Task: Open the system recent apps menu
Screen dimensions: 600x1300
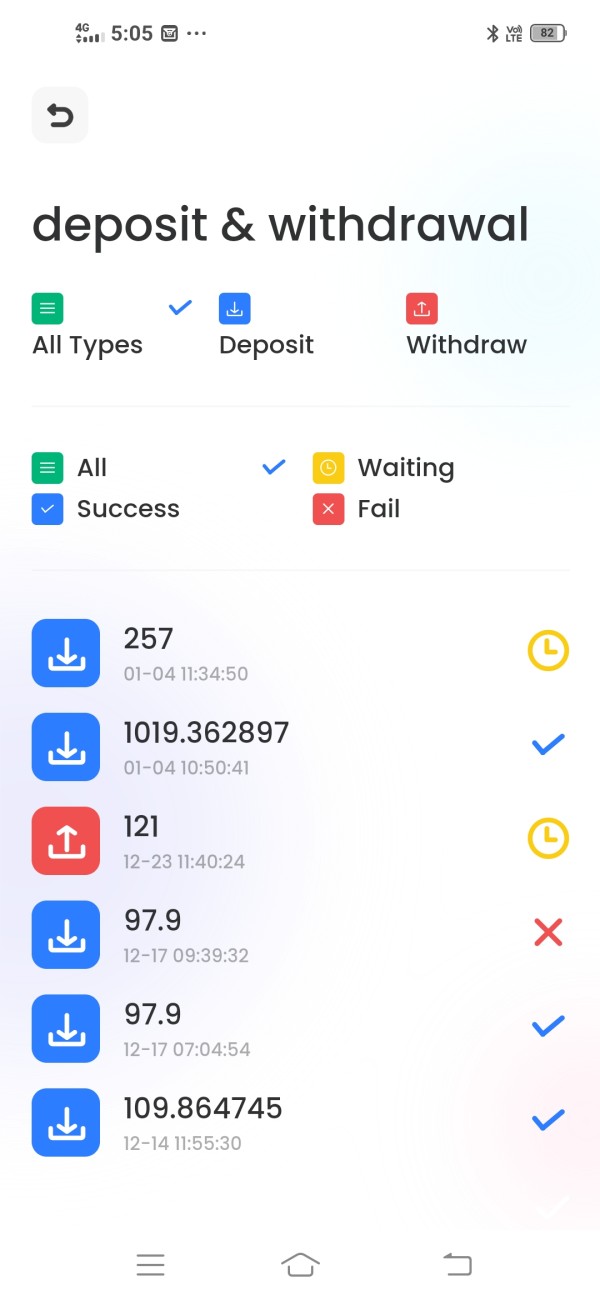Action: (150, 1265)
